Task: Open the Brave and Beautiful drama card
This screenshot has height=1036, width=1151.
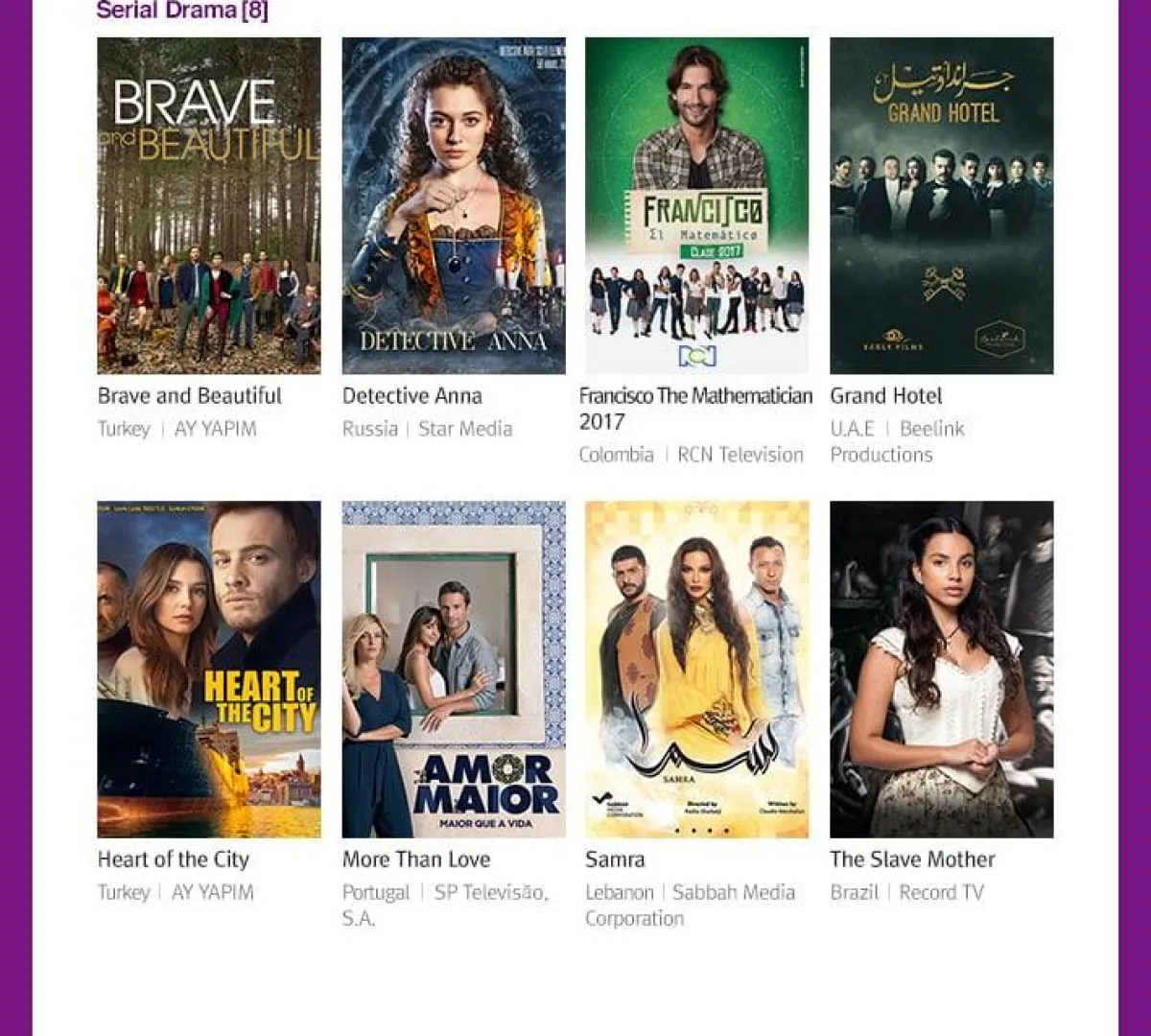Action: coord(208,206)
